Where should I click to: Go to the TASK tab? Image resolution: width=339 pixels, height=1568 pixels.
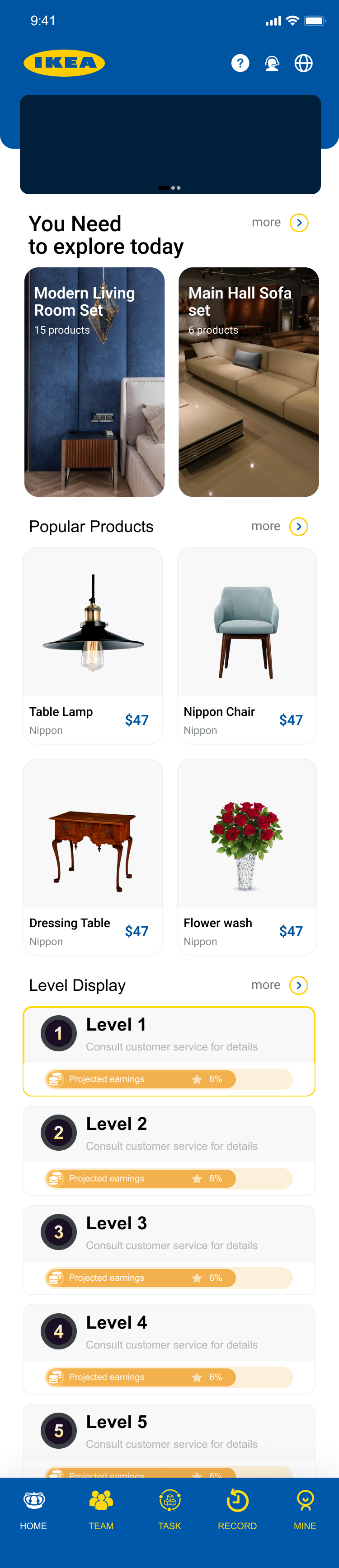point(169,1508)
